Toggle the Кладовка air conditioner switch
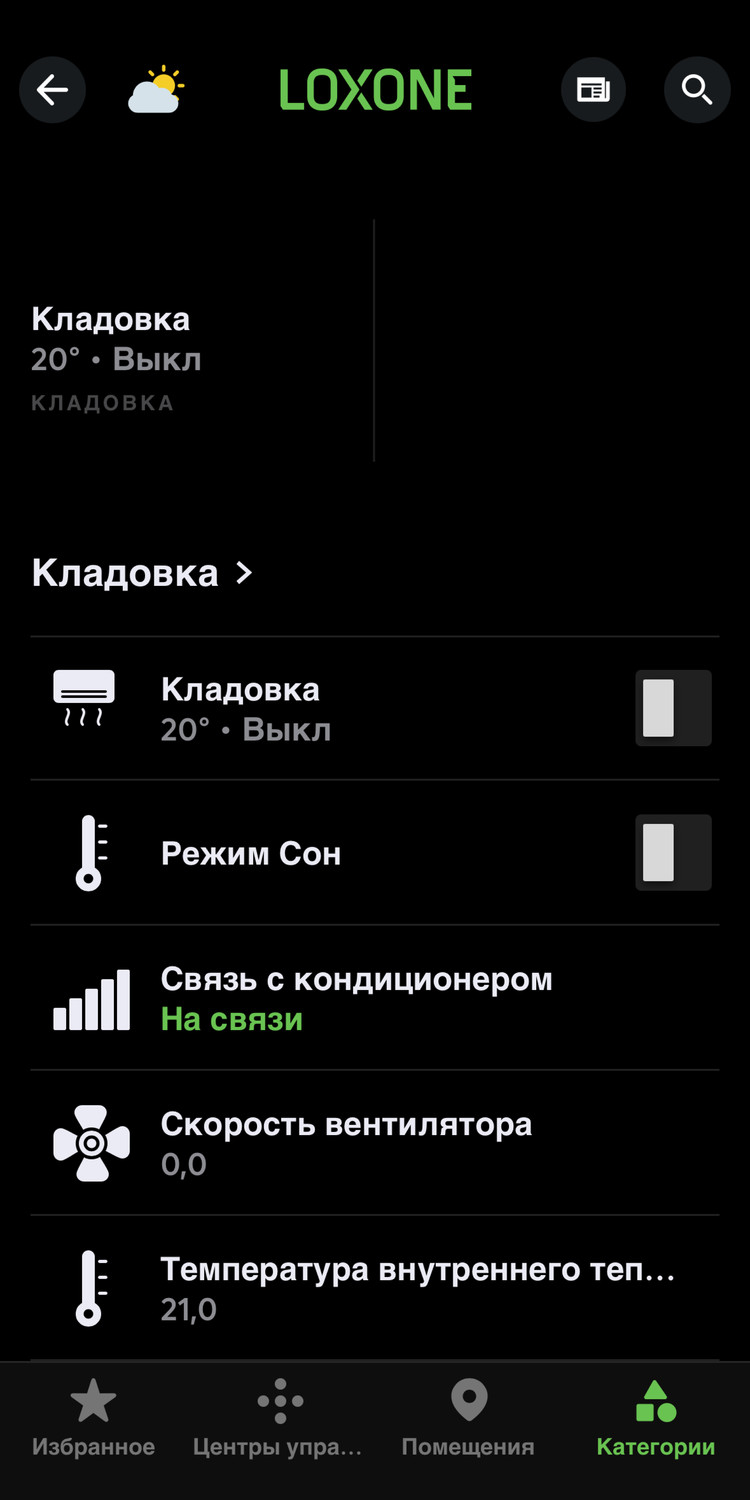The height and width of the screenshot is (1500, 750). point(673,708)
